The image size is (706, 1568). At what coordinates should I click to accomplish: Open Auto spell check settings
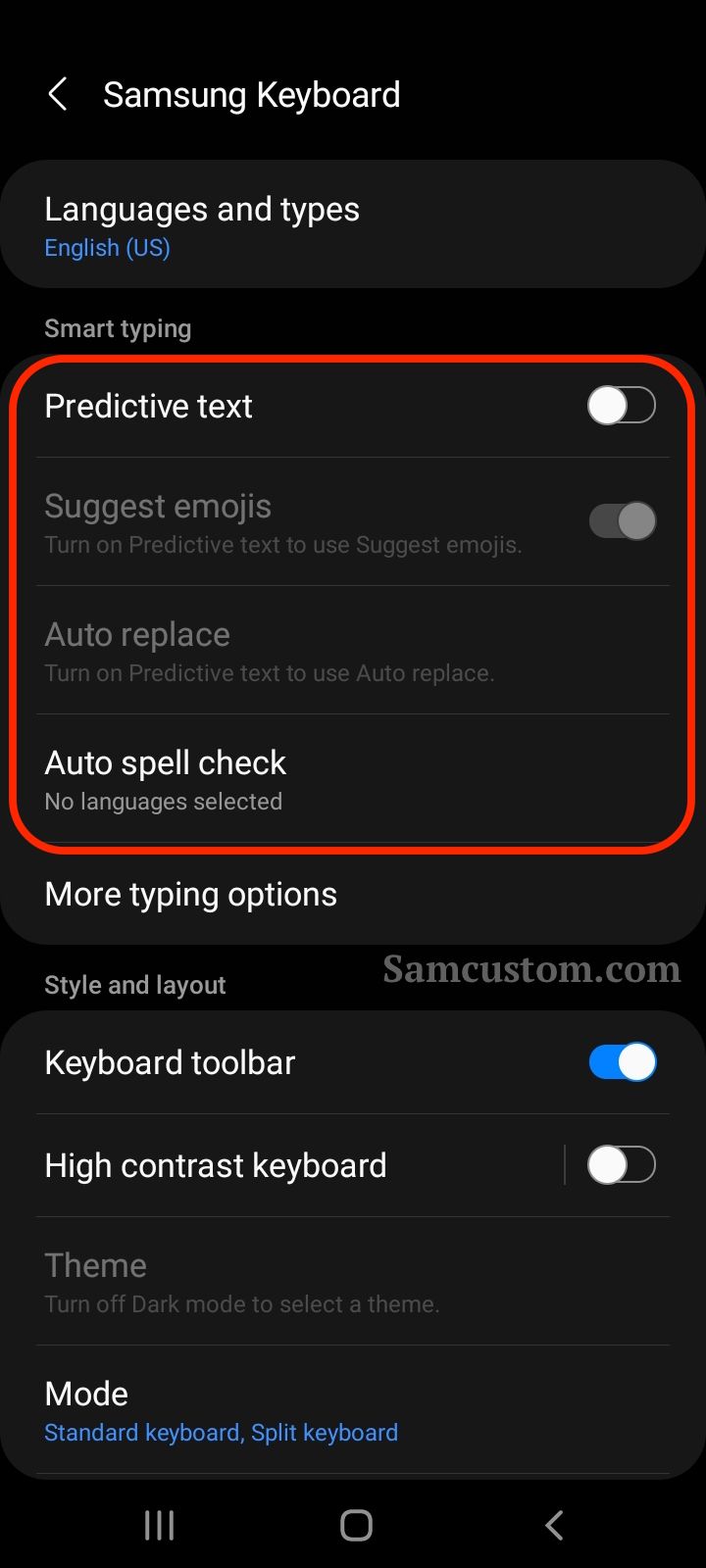pos(353,779)
